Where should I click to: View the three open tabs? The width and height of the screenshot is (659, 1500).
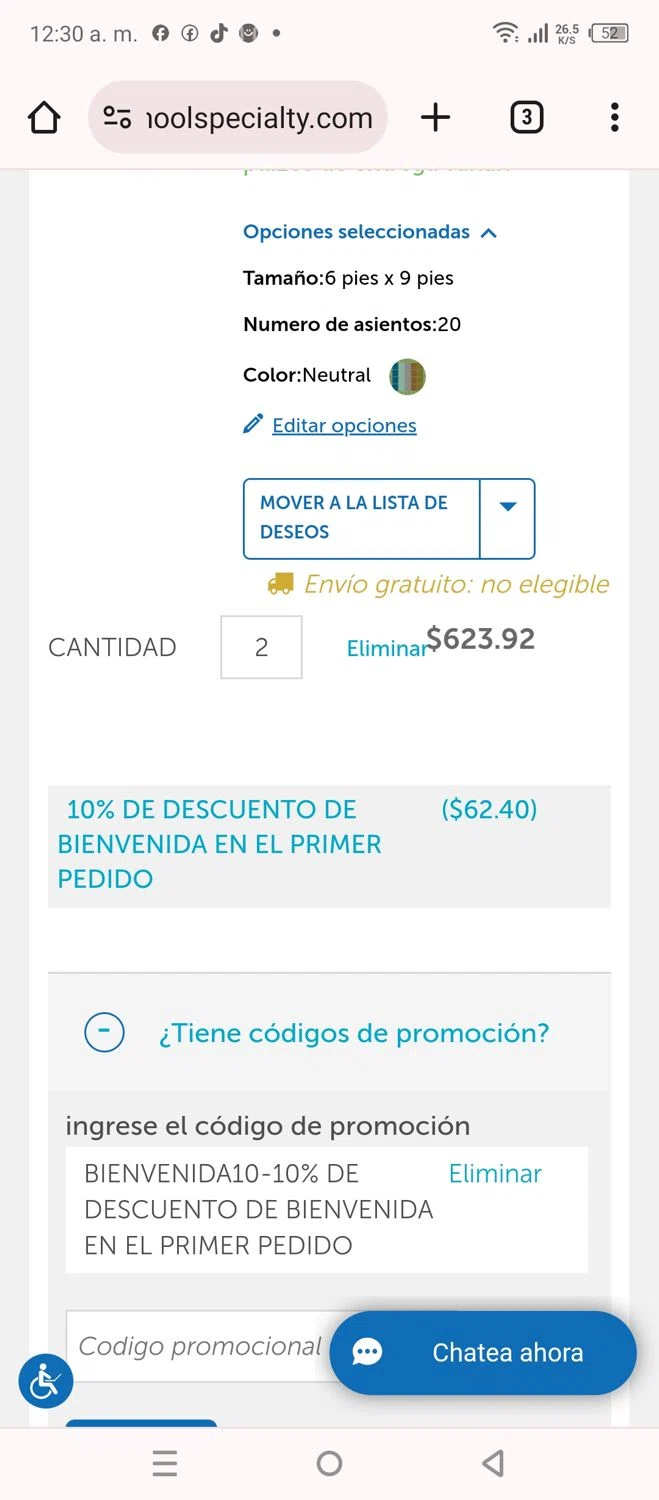point(526,118)
